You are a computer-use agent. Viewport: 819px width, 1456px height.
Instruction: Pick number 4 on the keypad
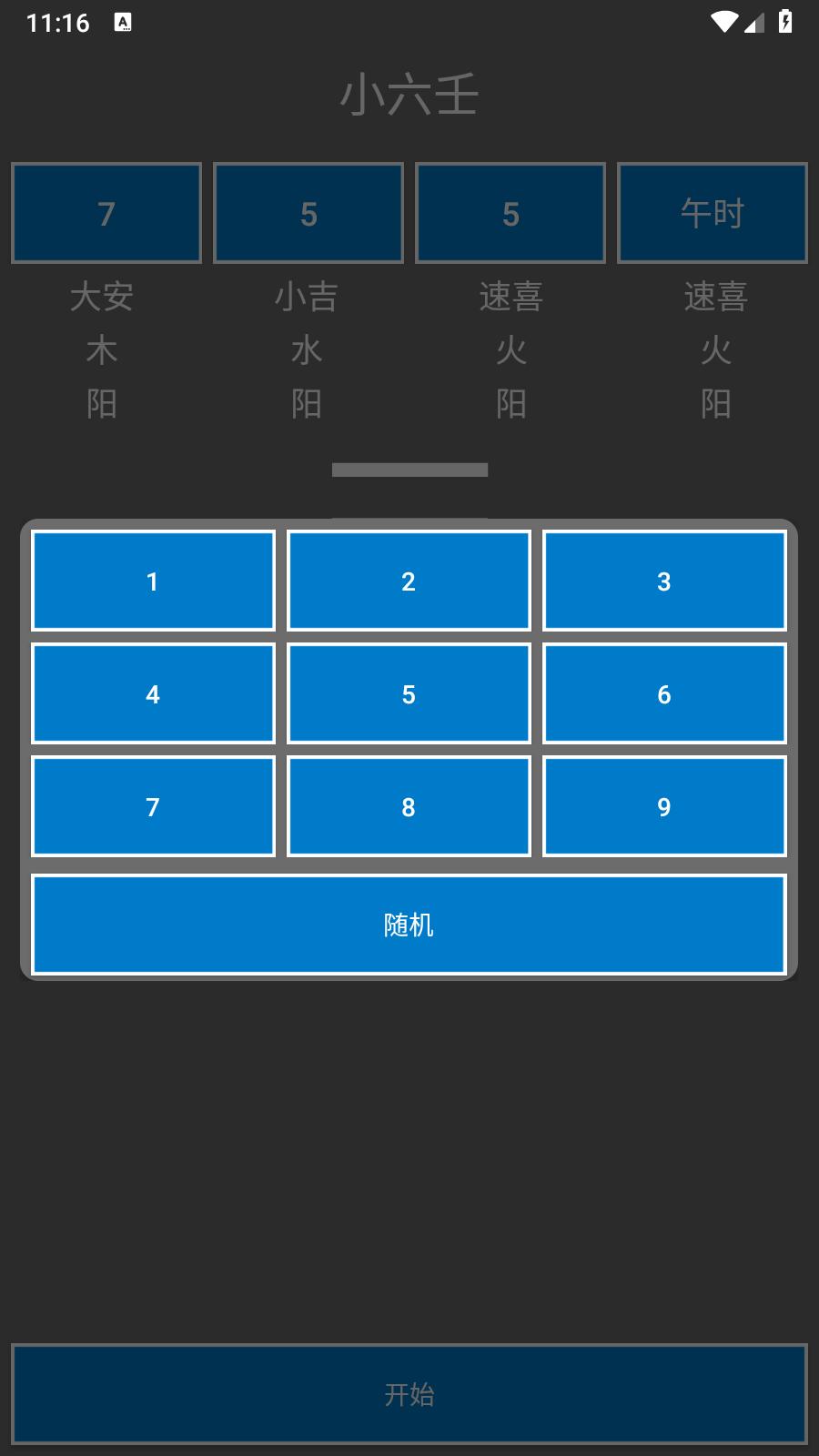click(x=153, y=693)
